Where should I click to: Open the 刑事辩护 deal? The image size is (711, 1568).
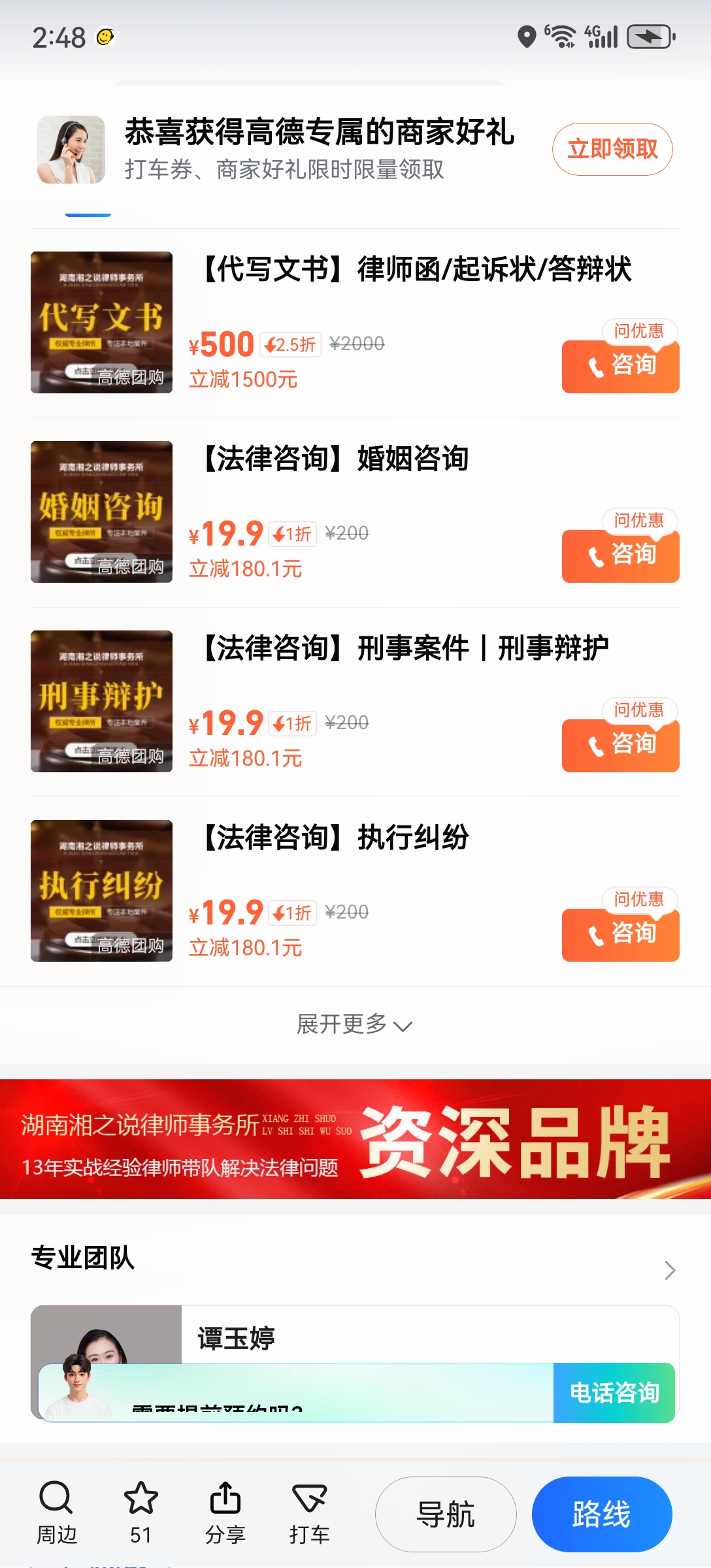[405, 648]
